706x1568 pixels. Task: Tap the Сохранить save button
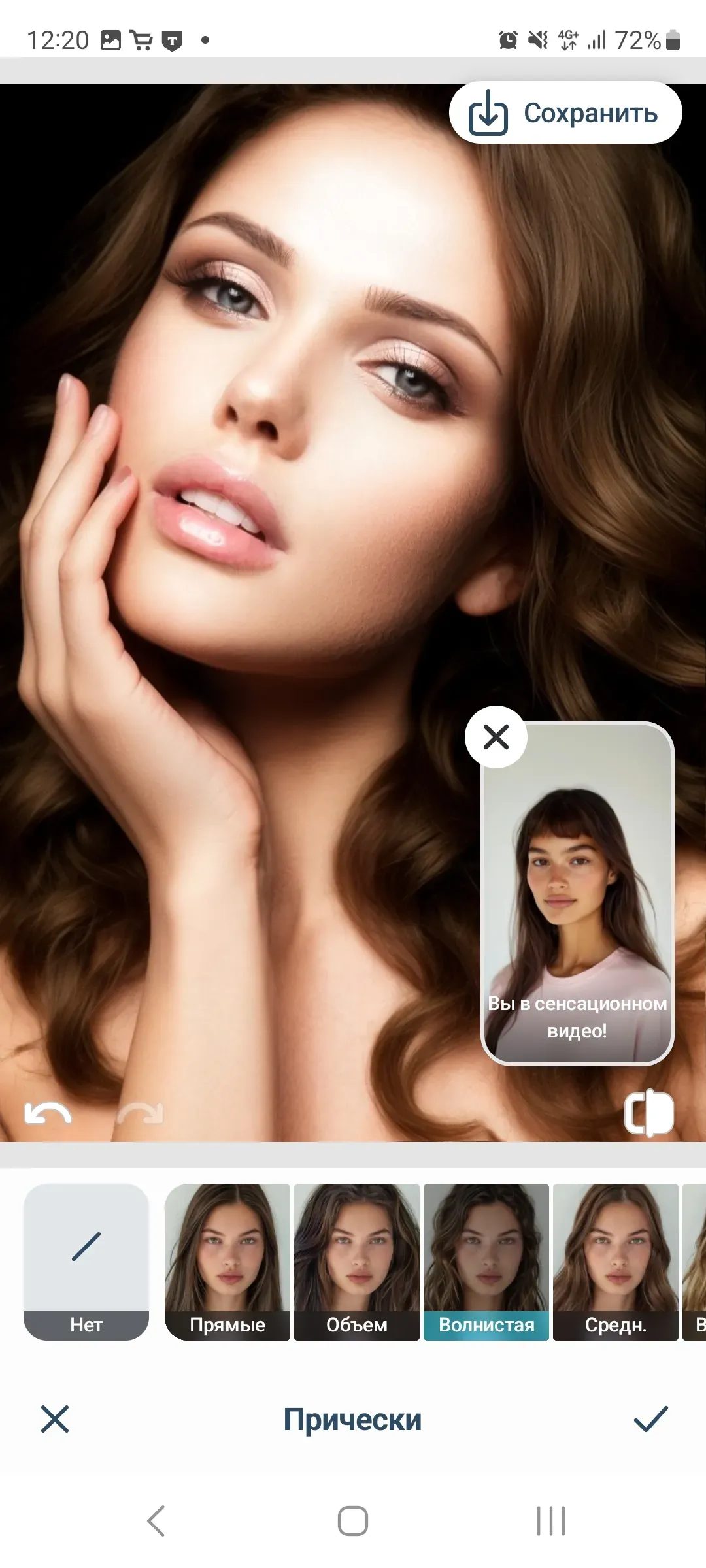565,113
